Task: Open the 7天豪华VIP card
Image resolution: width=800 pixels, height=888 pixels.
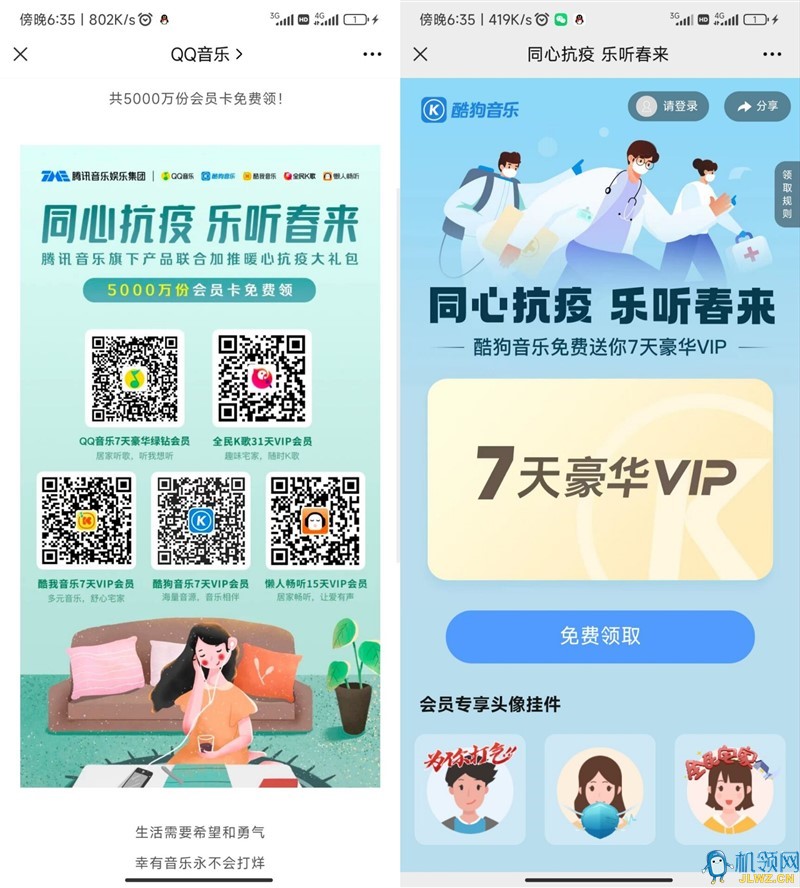Action: [600, 480]
